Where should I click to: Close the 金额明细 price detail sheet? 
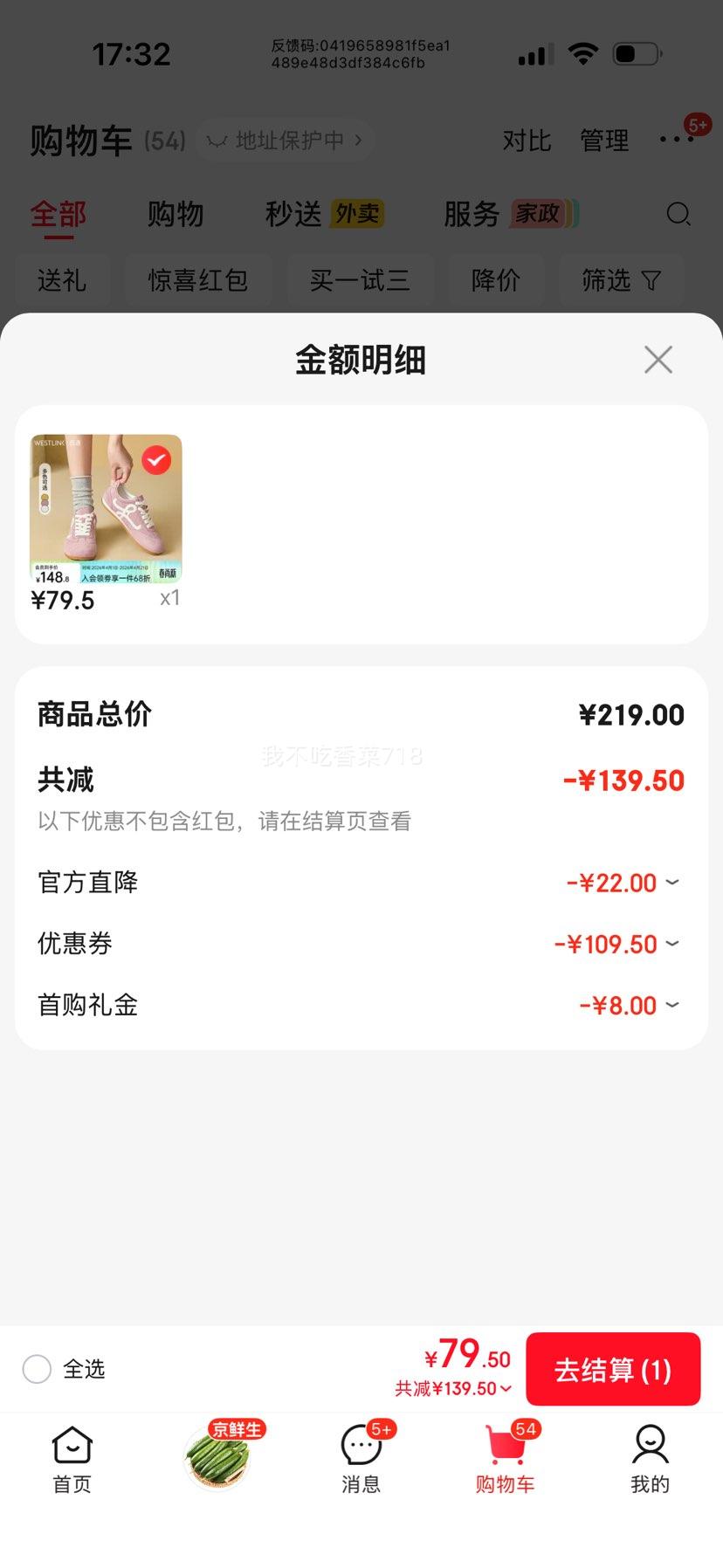[658, 360]
